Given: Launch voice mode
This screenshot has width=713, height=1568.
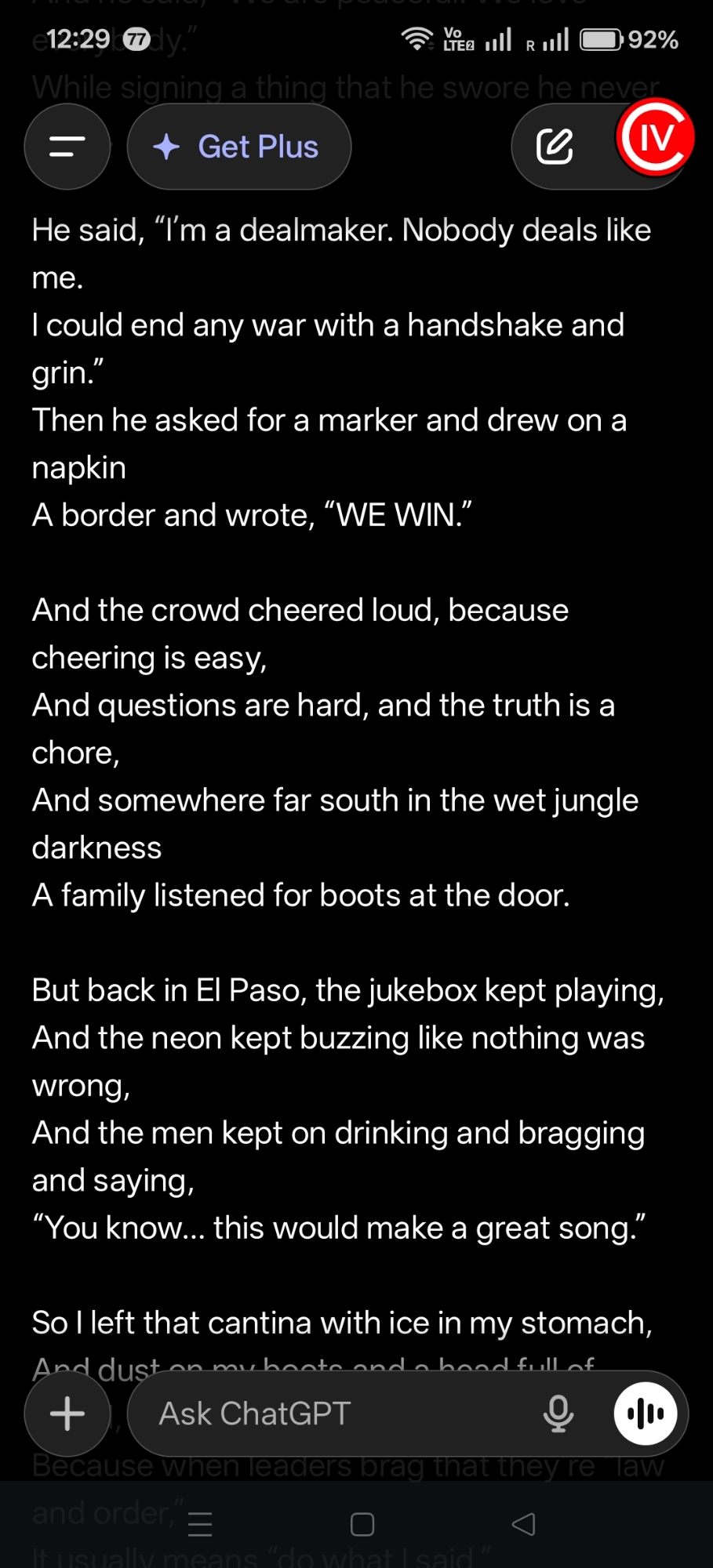Looking at the screenshot, I should pos(645,1414).
